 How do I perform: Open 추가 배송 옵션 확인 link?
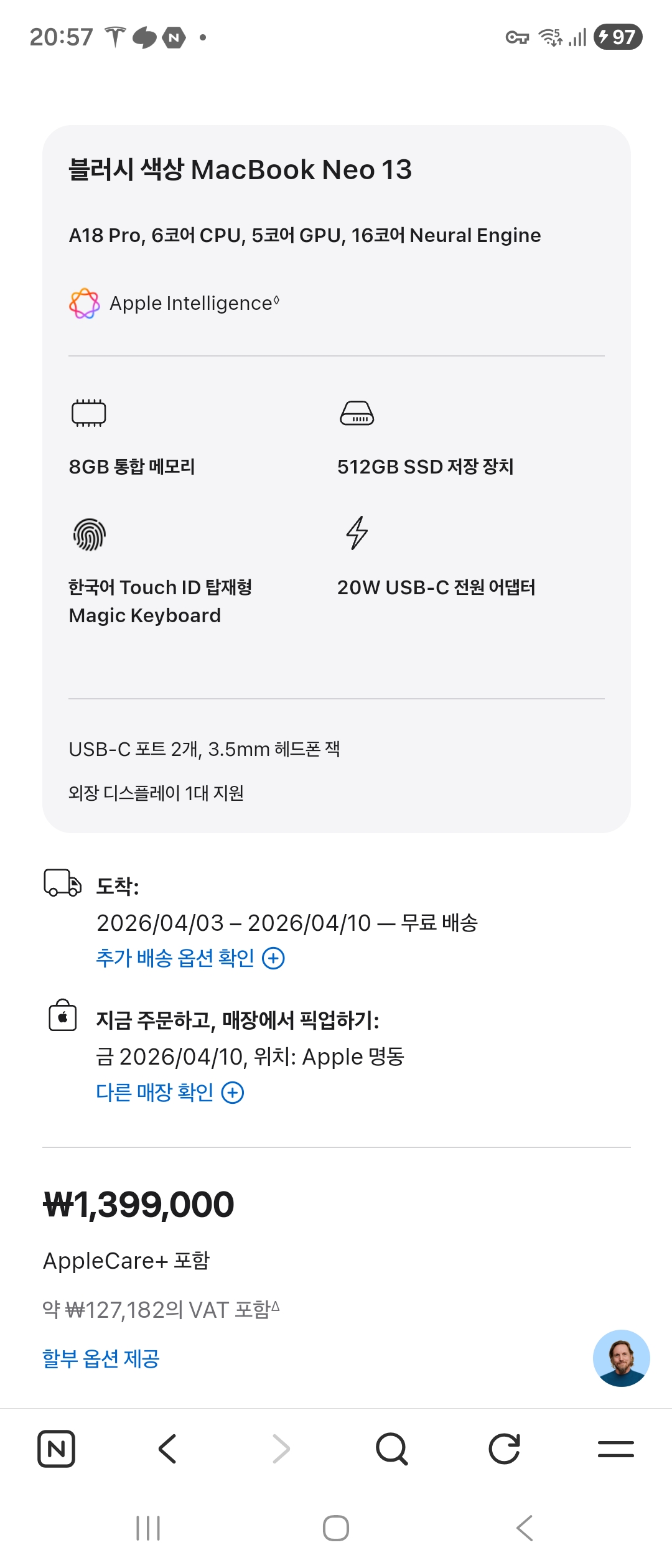click(190, 958)
